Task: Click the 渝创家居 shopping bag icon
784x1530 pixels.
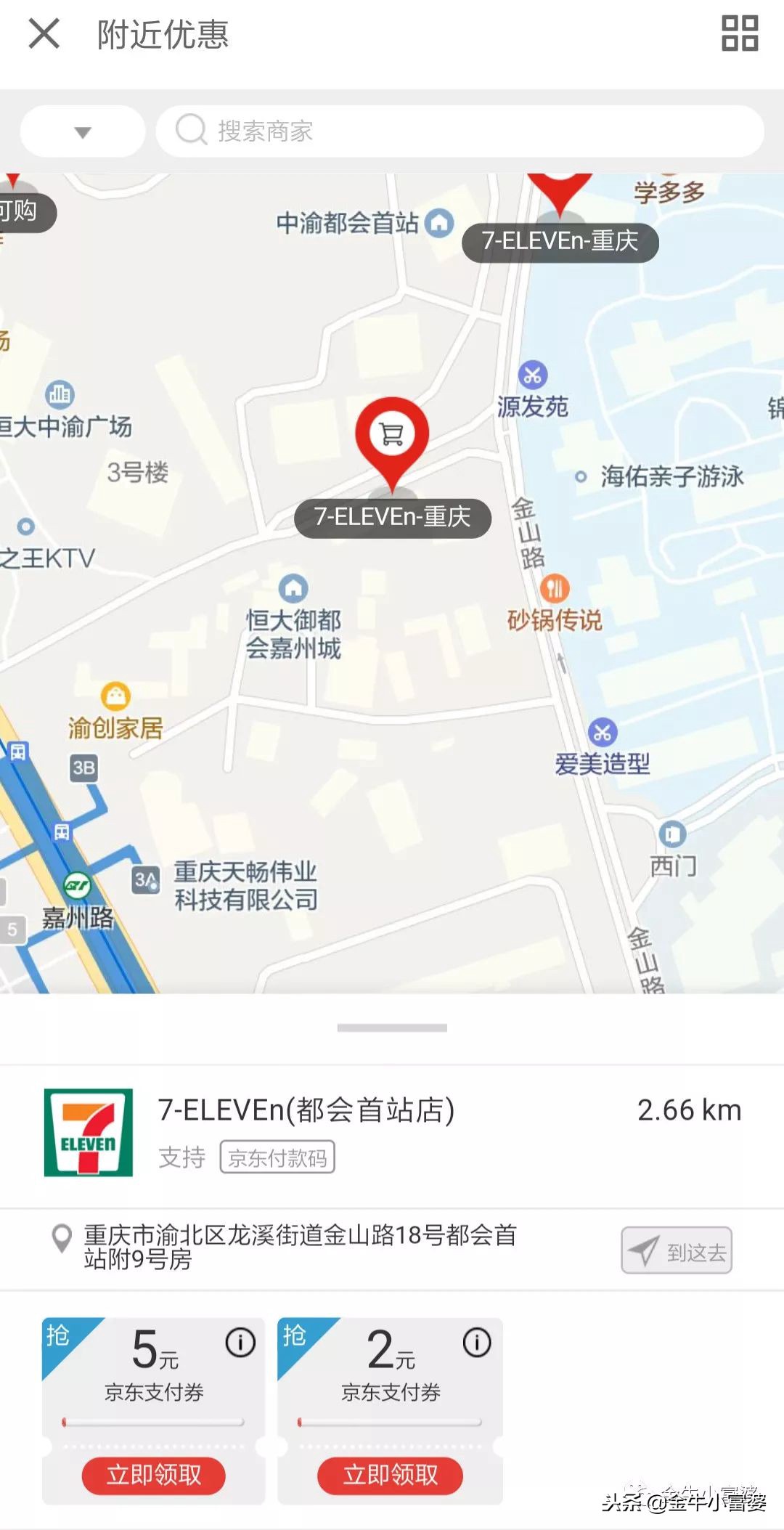Action: pos(116,695)
